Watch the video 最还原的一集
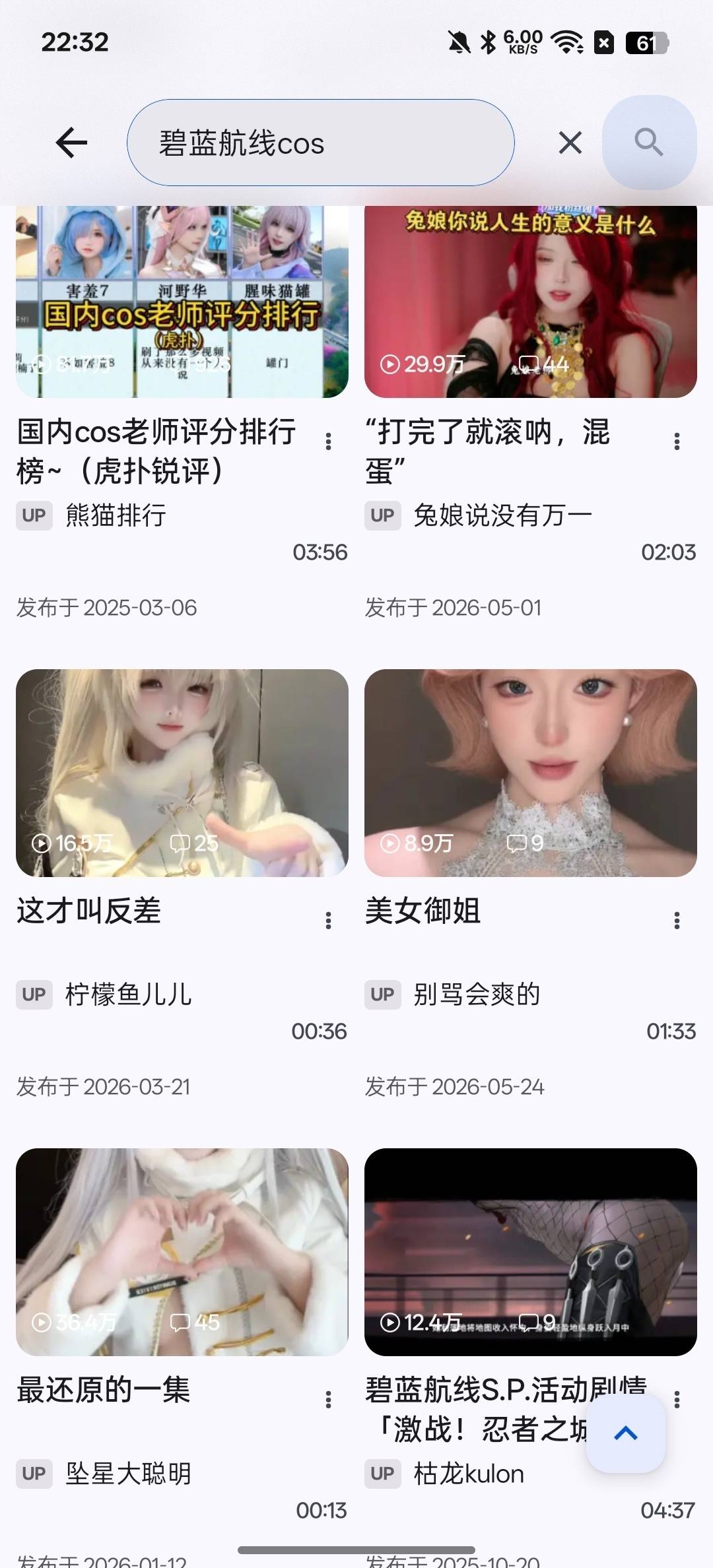The width and height of the screenshot is (713, 1568). point(182,1252)
